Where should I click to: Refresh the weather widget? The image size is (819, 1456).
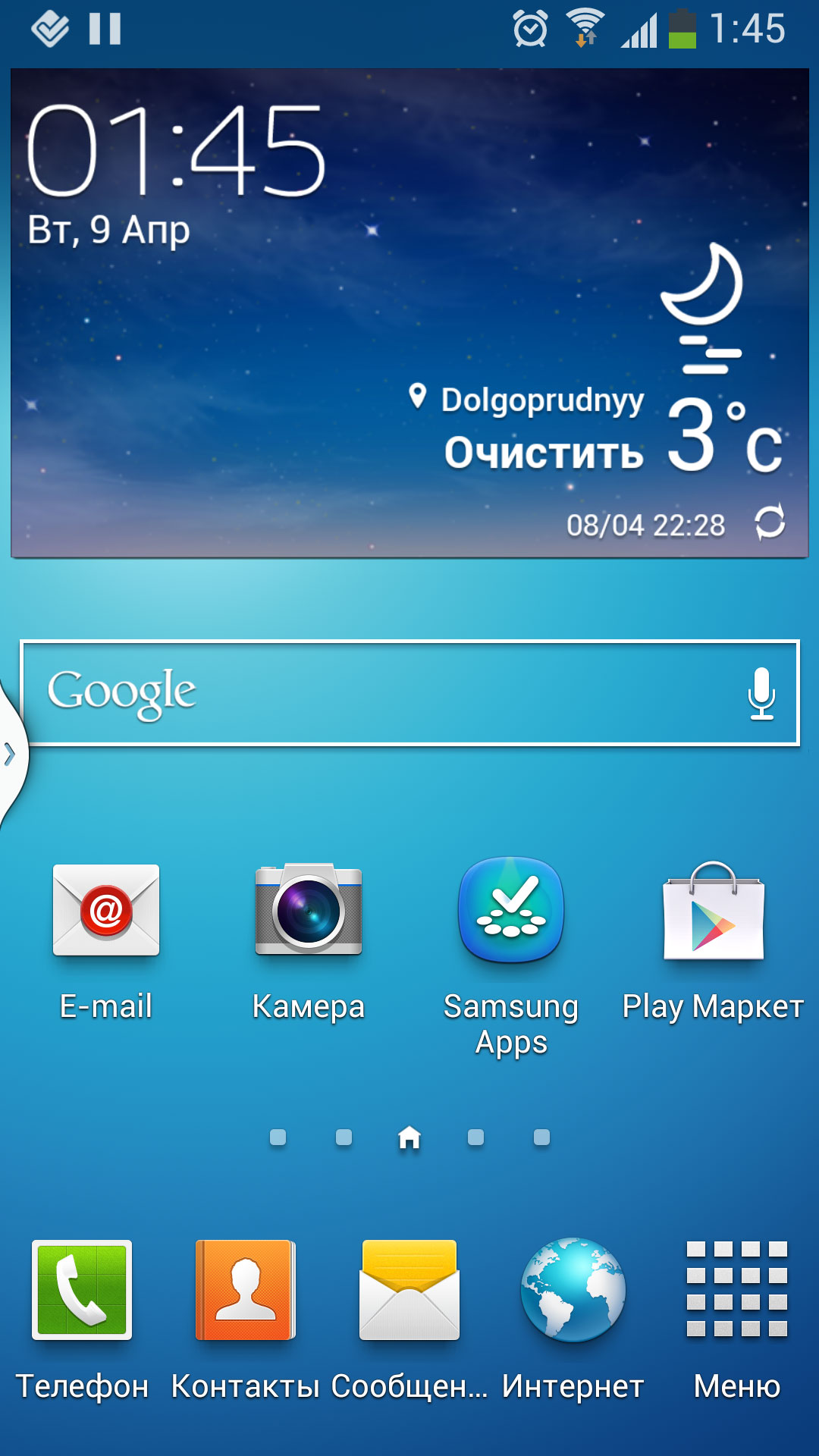(770, 522)
